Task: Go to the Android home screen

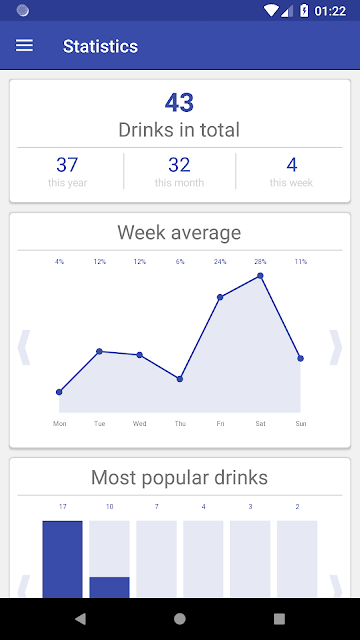Action: coord(180,619)
